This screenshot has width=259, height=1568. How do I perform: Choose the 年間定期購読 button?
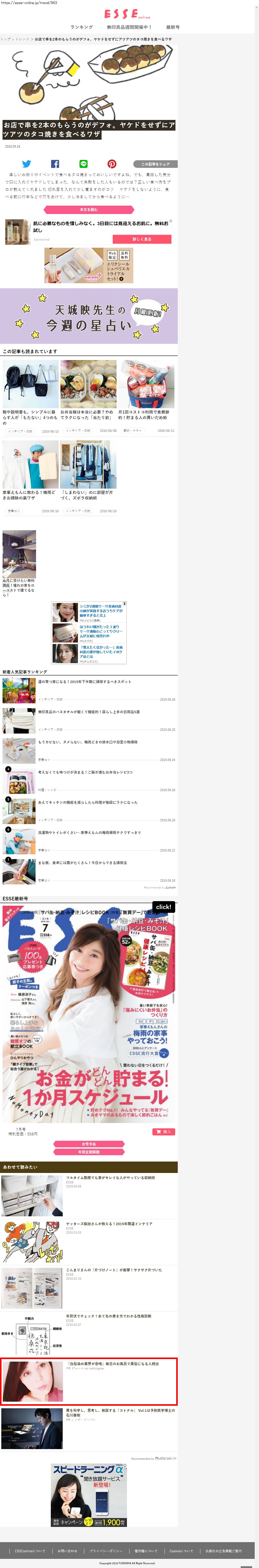[x=89, y=1152]
